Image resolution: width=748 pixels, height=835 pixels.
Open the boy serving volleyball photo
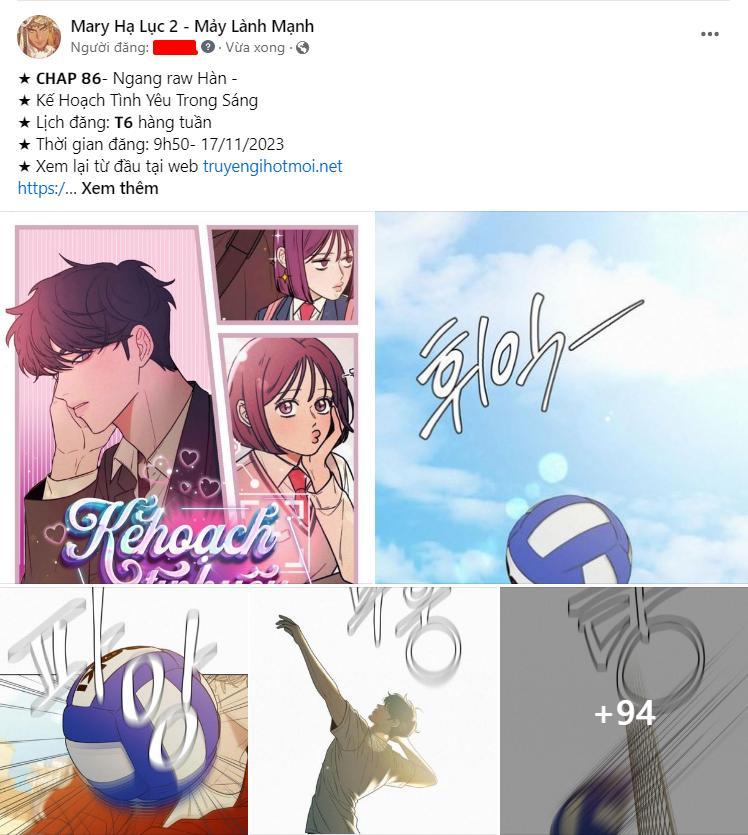tap(373, 711)
